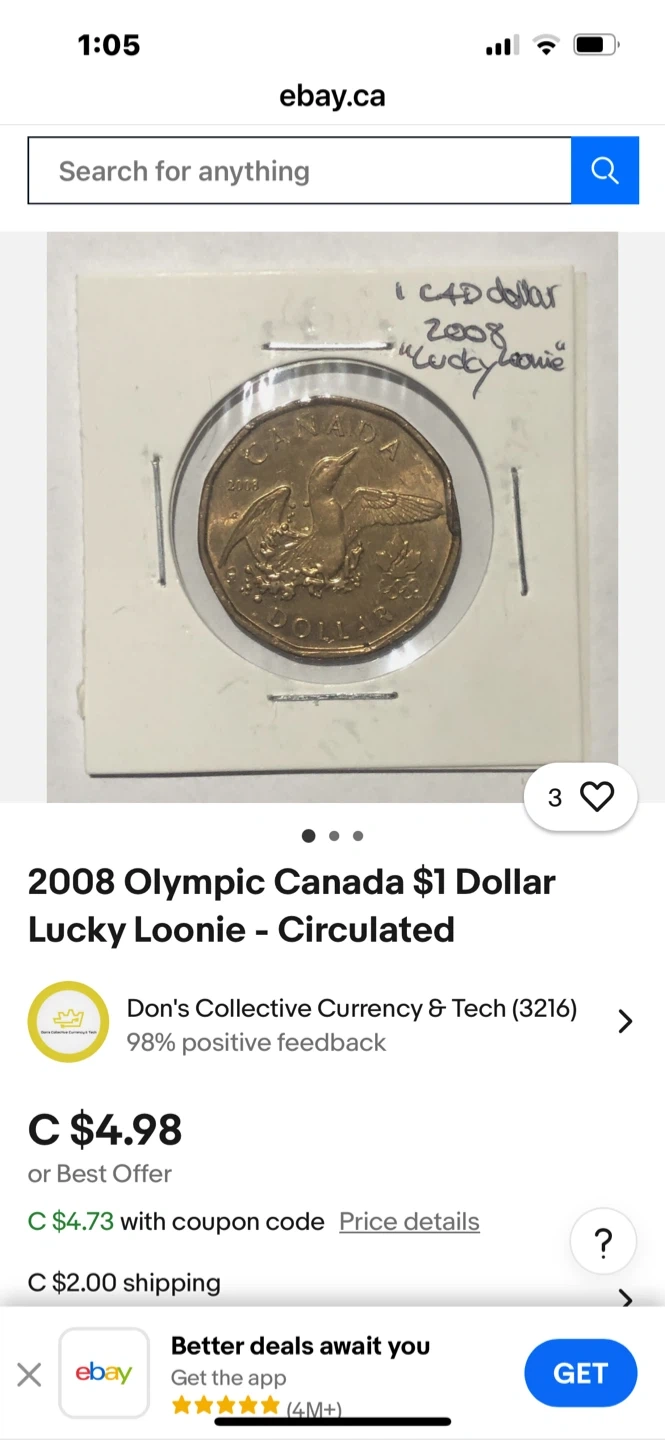
Task: Add this coin to watchlist with heart
Action: 596,797
